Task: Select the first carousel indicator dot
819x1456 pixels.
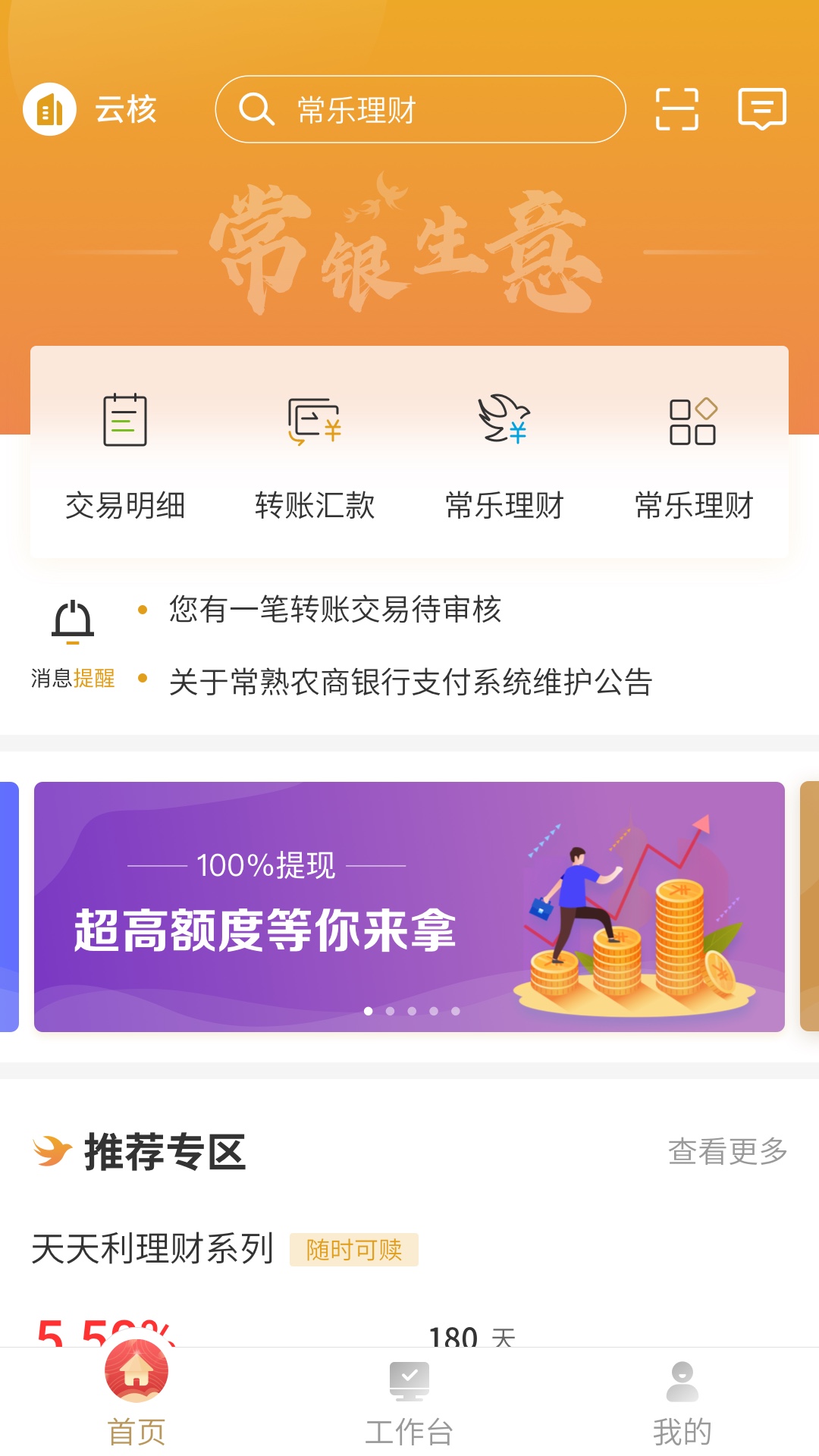Action: 369,1010
